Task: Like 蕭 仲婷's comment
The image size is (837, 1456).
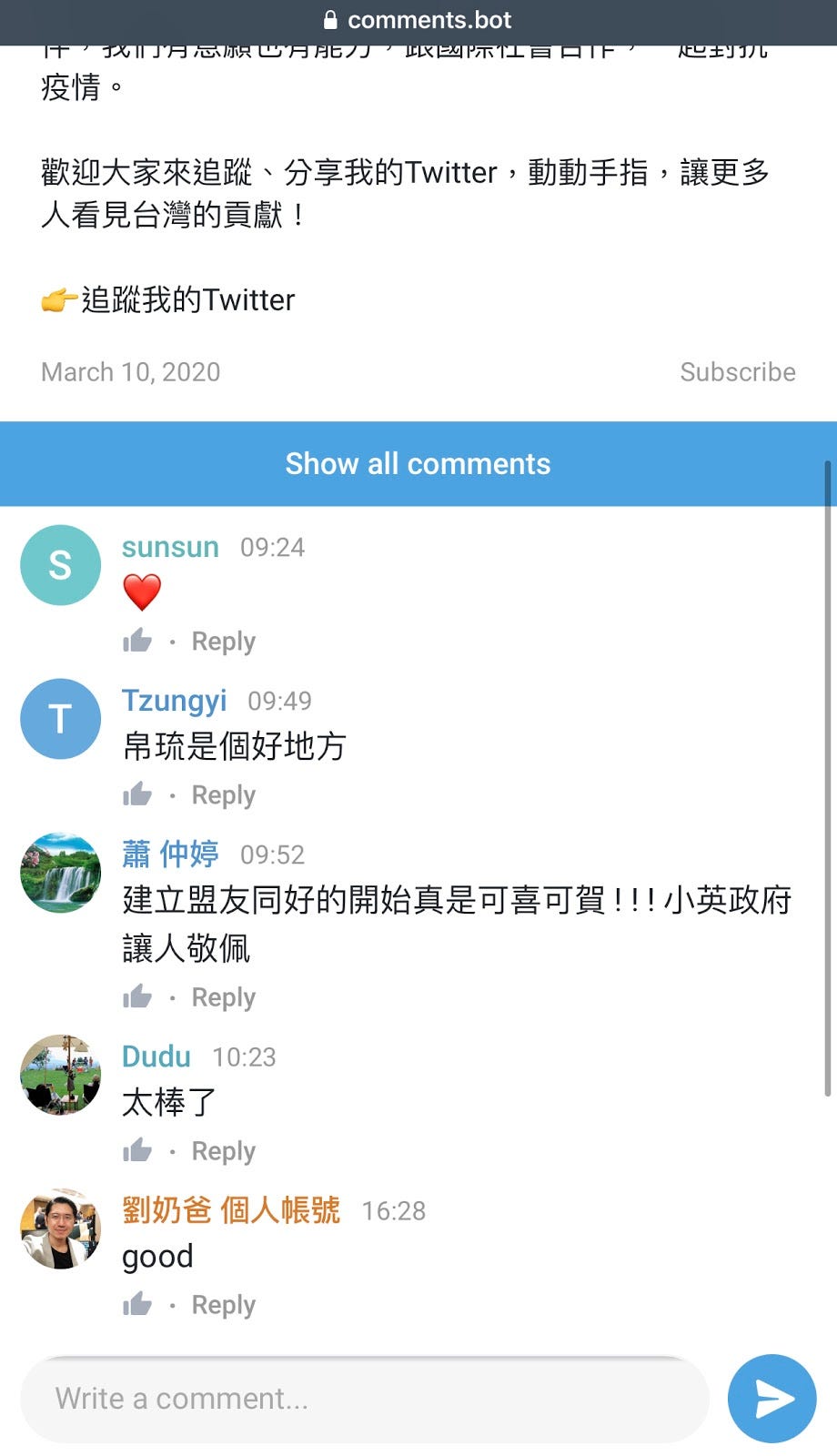Action: (x=137, y=995)
